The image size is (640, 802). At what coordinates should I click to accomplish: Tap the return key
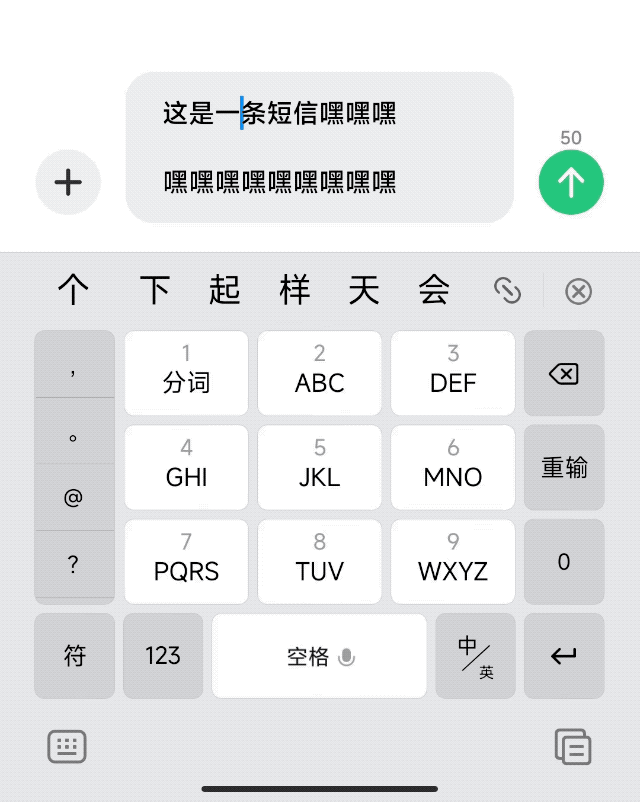coord(564,656)
